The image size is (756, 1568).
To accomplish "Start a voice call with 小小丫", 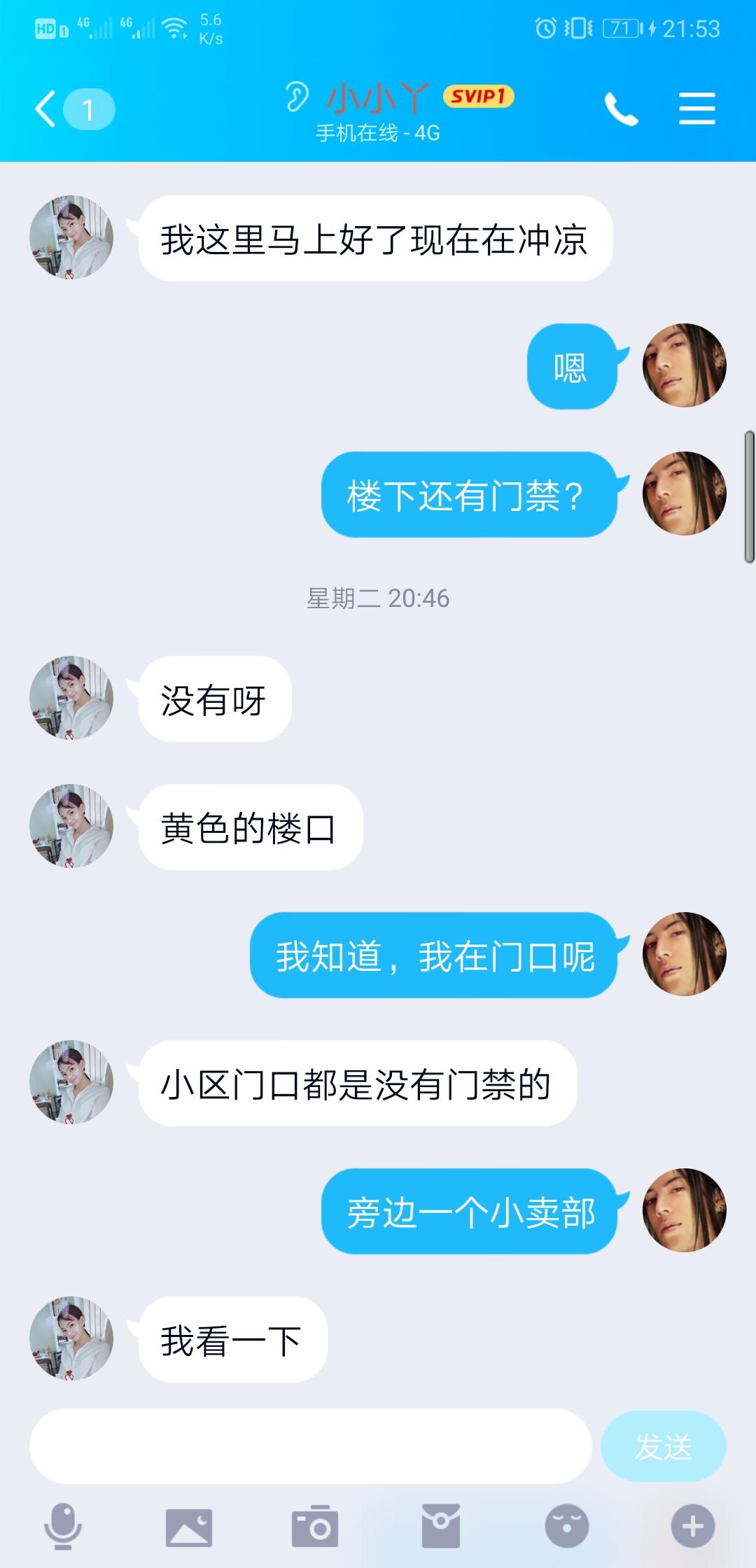I will (621, 109).
